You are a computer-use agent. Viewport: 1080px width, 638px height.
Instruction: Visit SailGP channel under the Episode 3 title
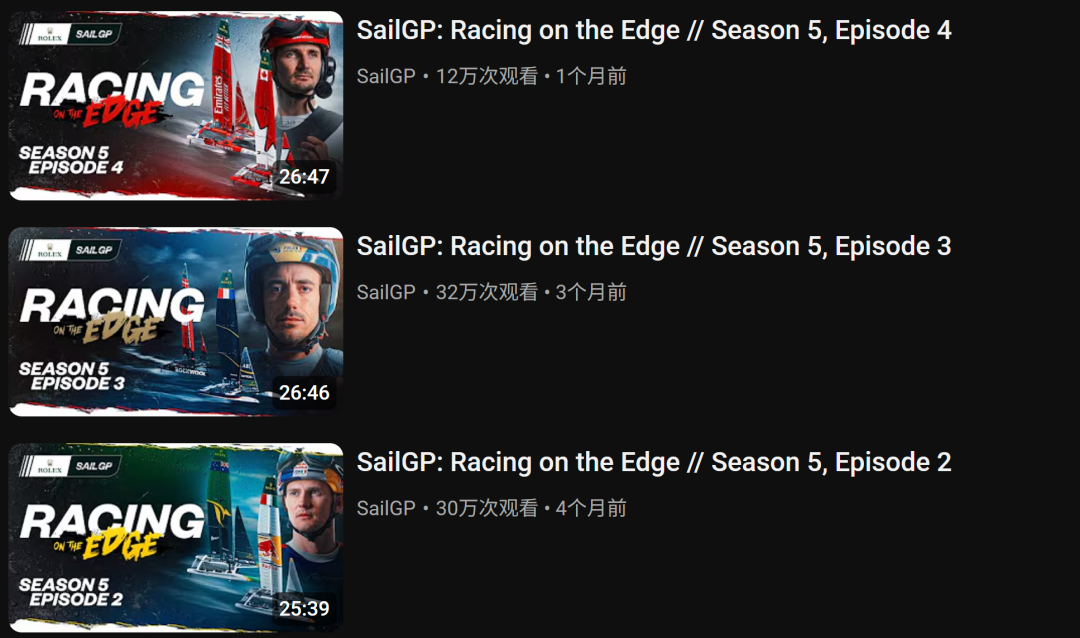pos(385,292)
